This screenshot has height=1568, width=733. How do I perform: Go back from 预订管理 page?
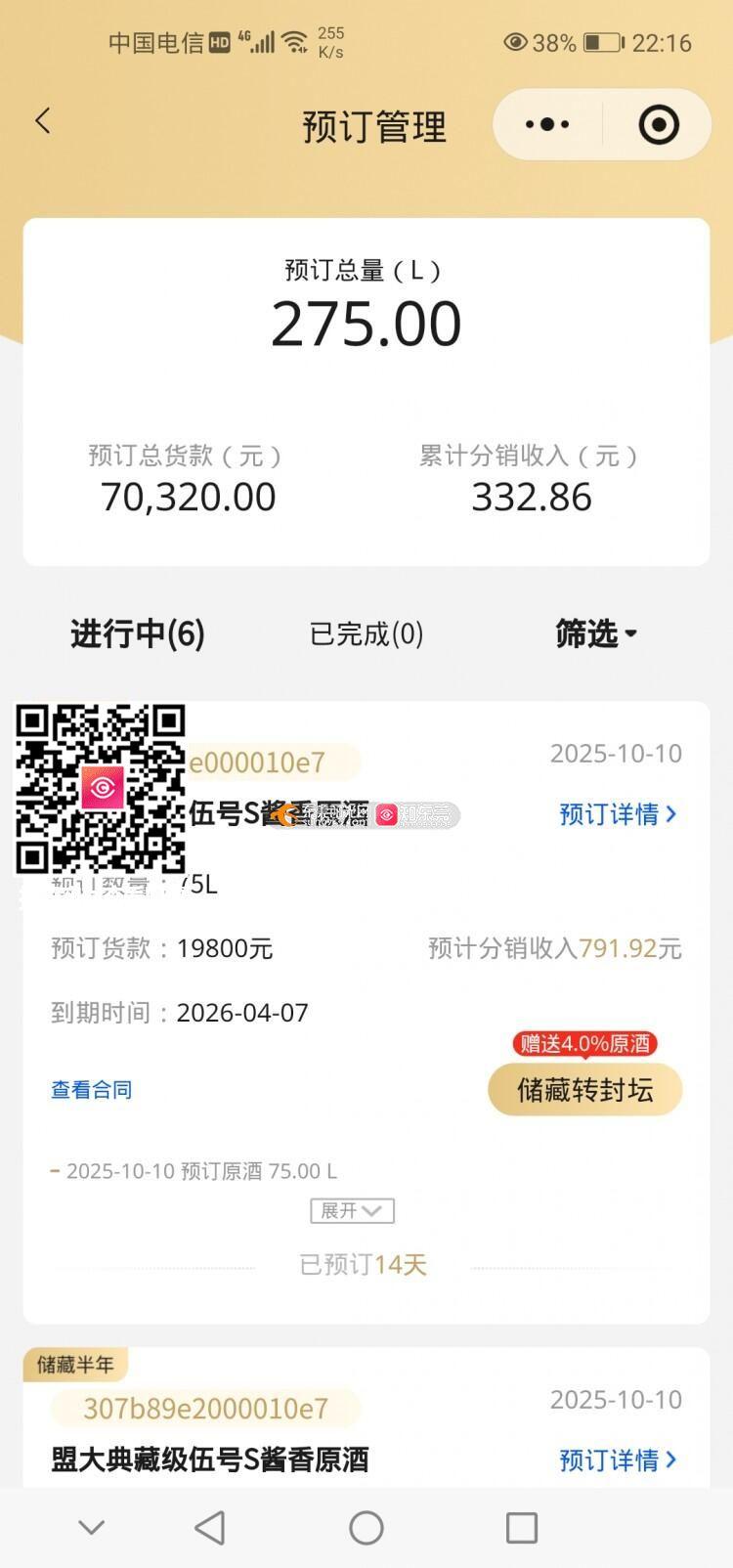click(42, 122)
